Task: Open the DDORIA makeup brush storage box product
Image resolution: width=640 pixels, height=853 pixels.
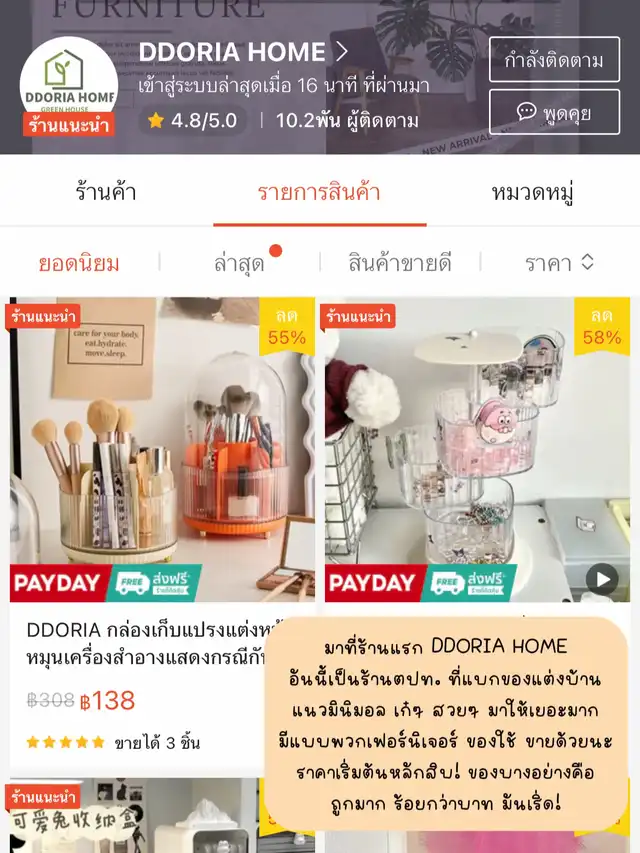Action: [x=162, y=450]
